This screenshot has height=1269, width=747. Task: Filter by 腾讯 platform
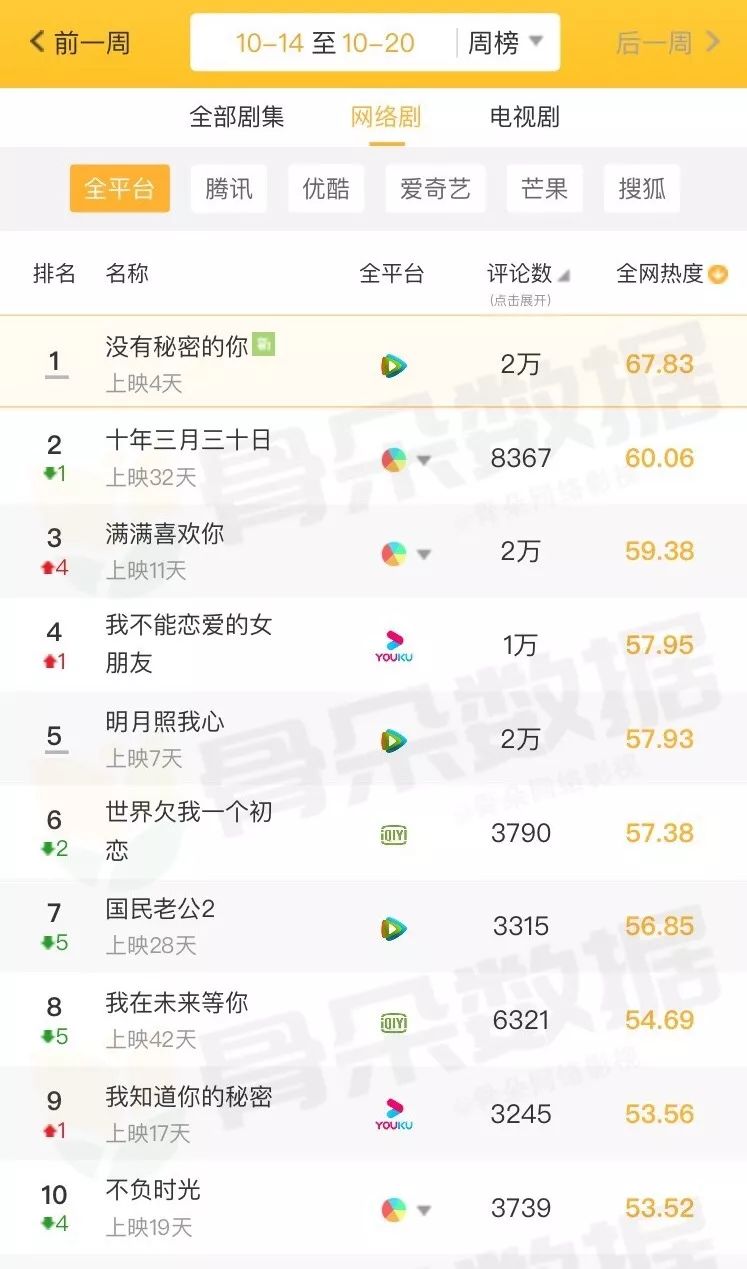click(228, 189)
